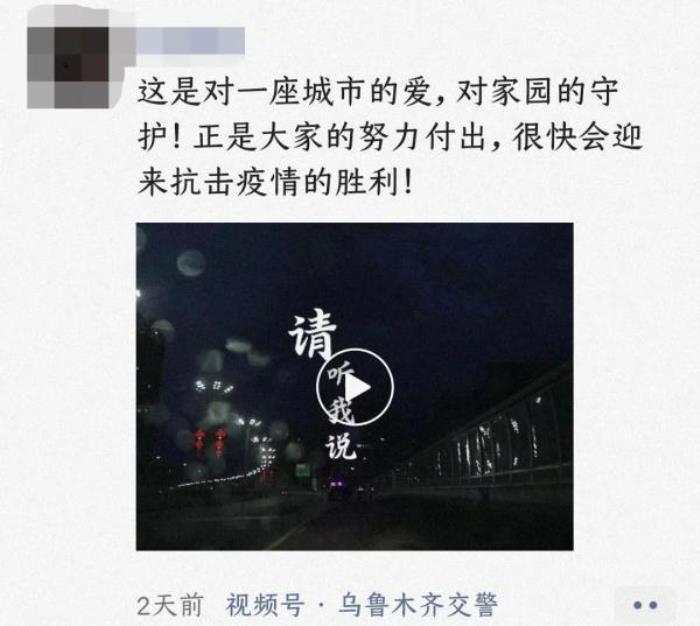Open the like and comment menu
The width and height of the screenshot is (700, 626).
[x=645, y=604]
